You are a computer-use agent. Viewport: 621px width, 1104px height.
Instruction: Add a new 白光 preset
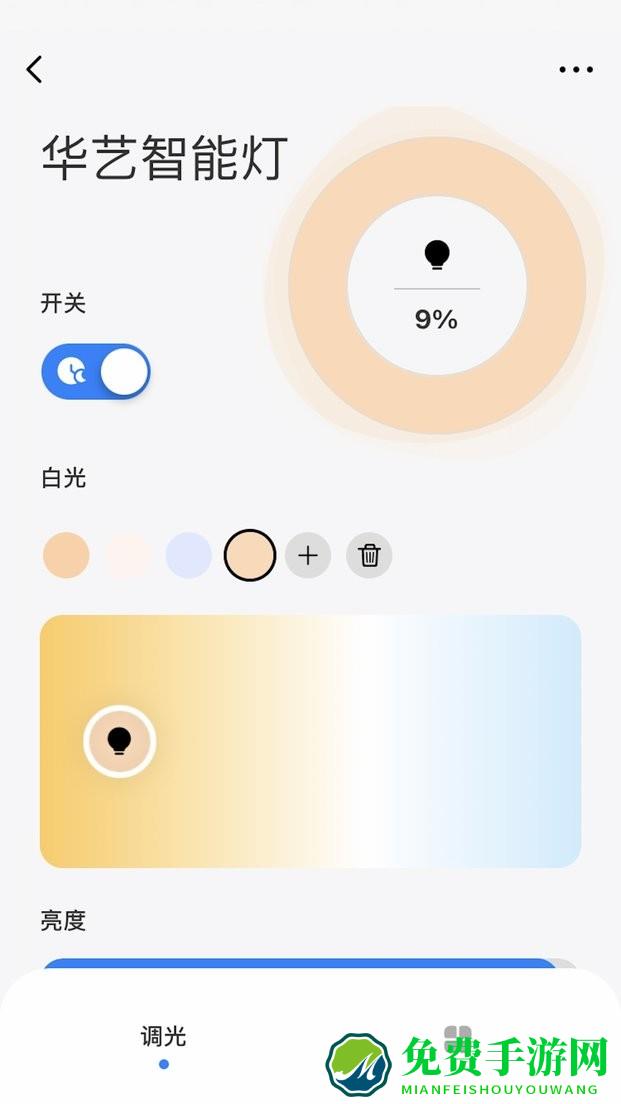click(x=308, y=556)
